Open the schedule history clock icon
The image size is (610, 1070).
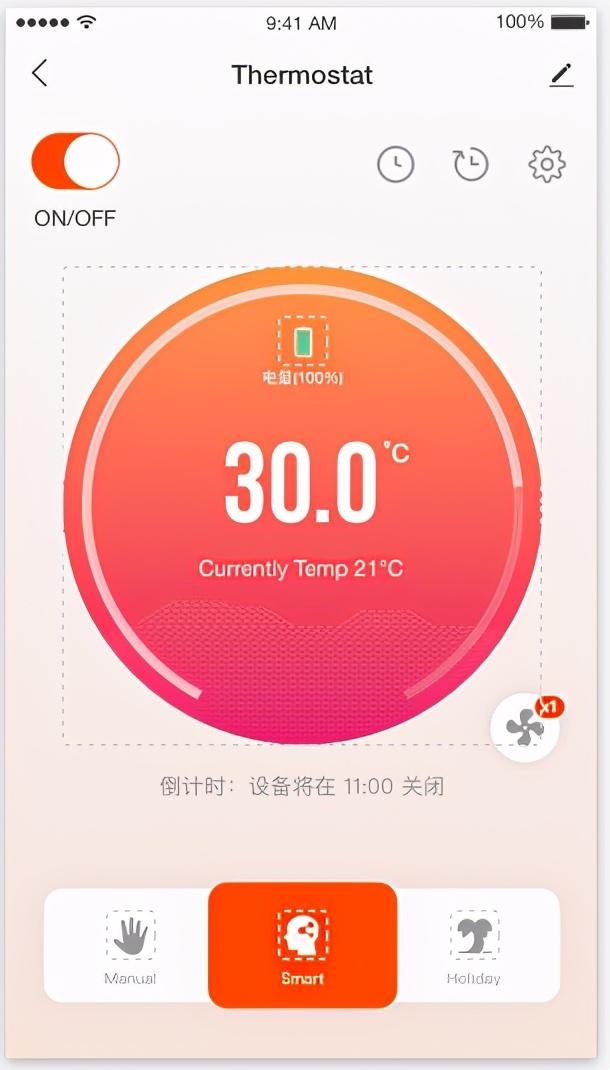471,164
